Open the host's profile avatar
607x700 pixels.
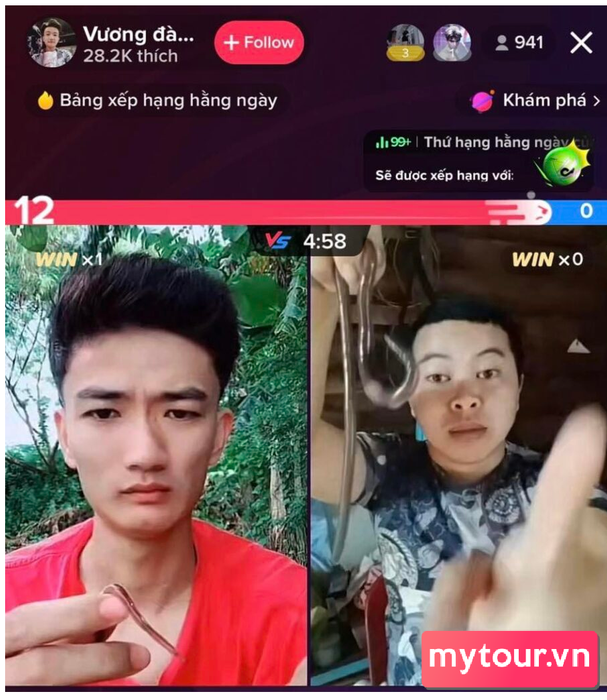click(52, 43)
